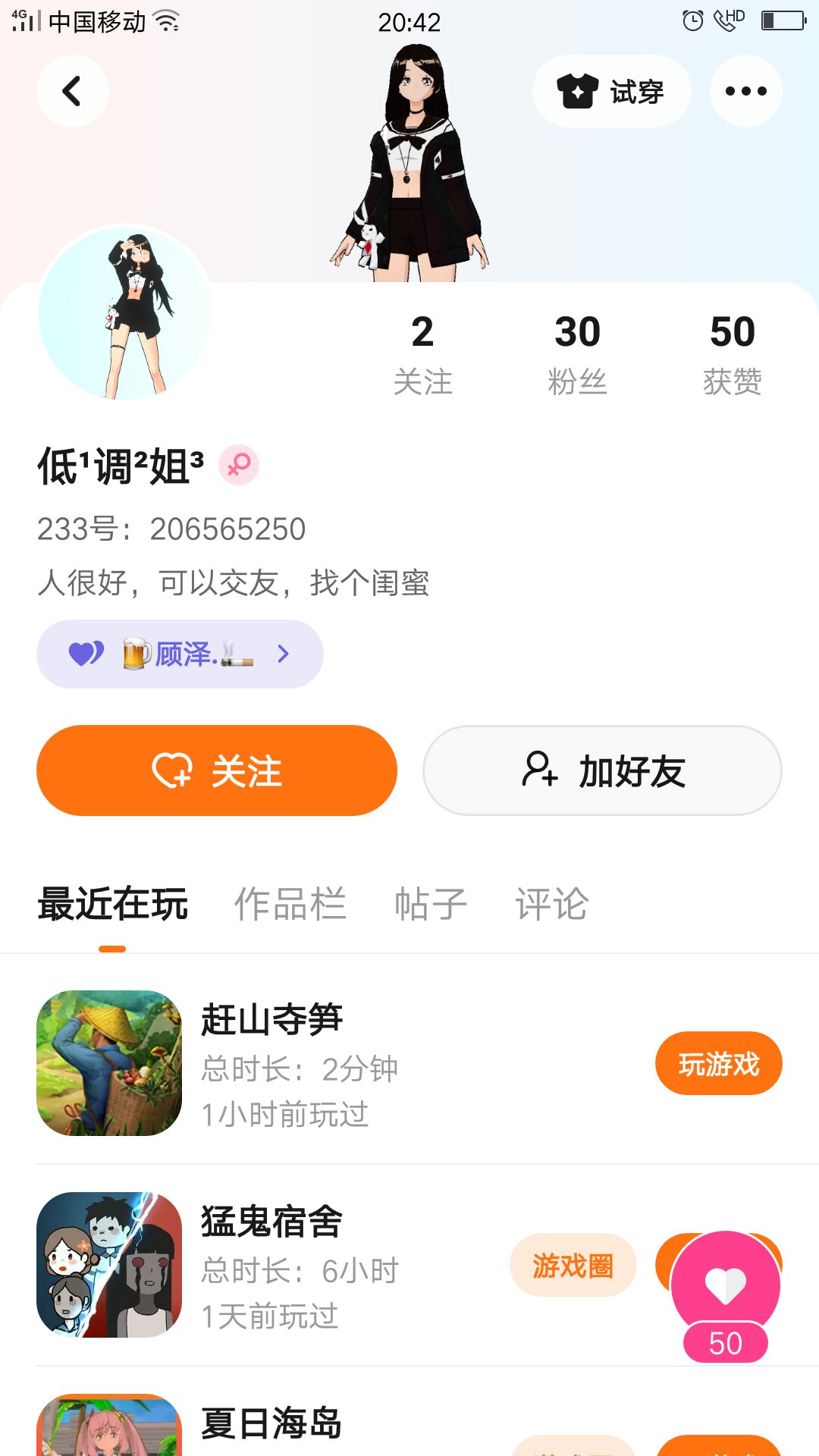
Task: Switch to the 评论 tab
Action: (551, 904)
